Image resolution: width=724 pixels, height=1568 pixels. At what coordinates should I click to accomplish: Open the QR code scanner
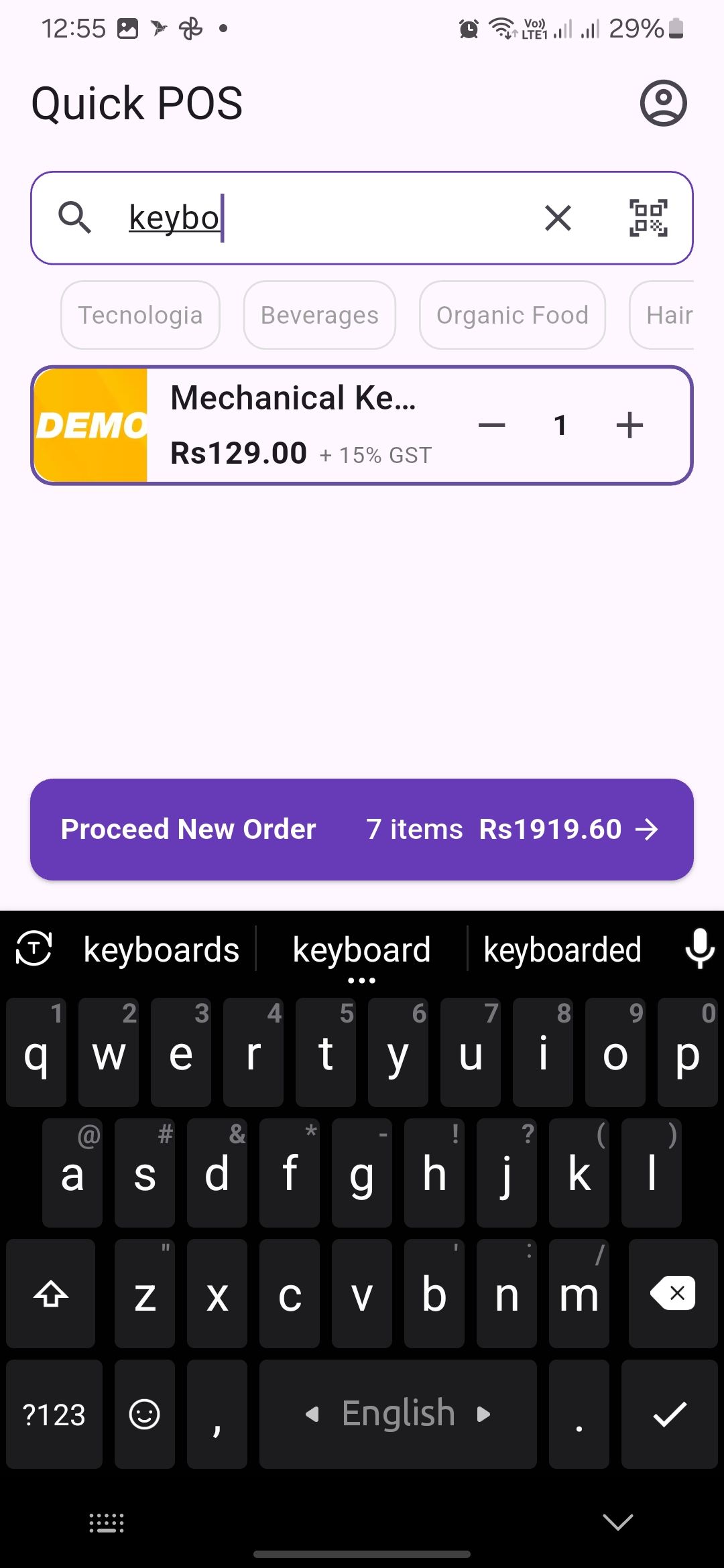pos(648,218)
